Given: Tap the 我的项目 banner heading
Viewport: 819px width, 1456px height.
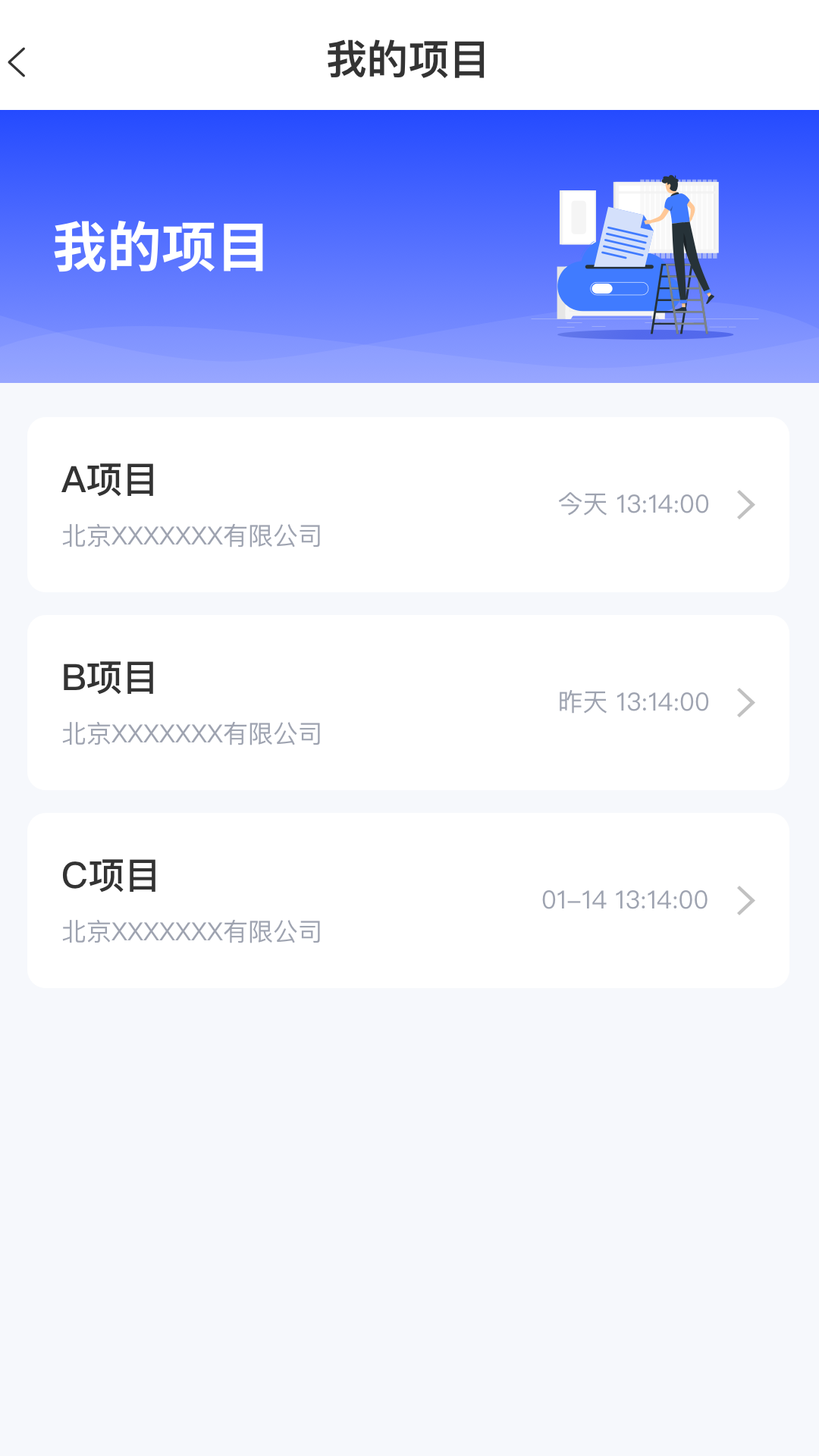Looking at the screenshot, I should (x=160, y=246).
